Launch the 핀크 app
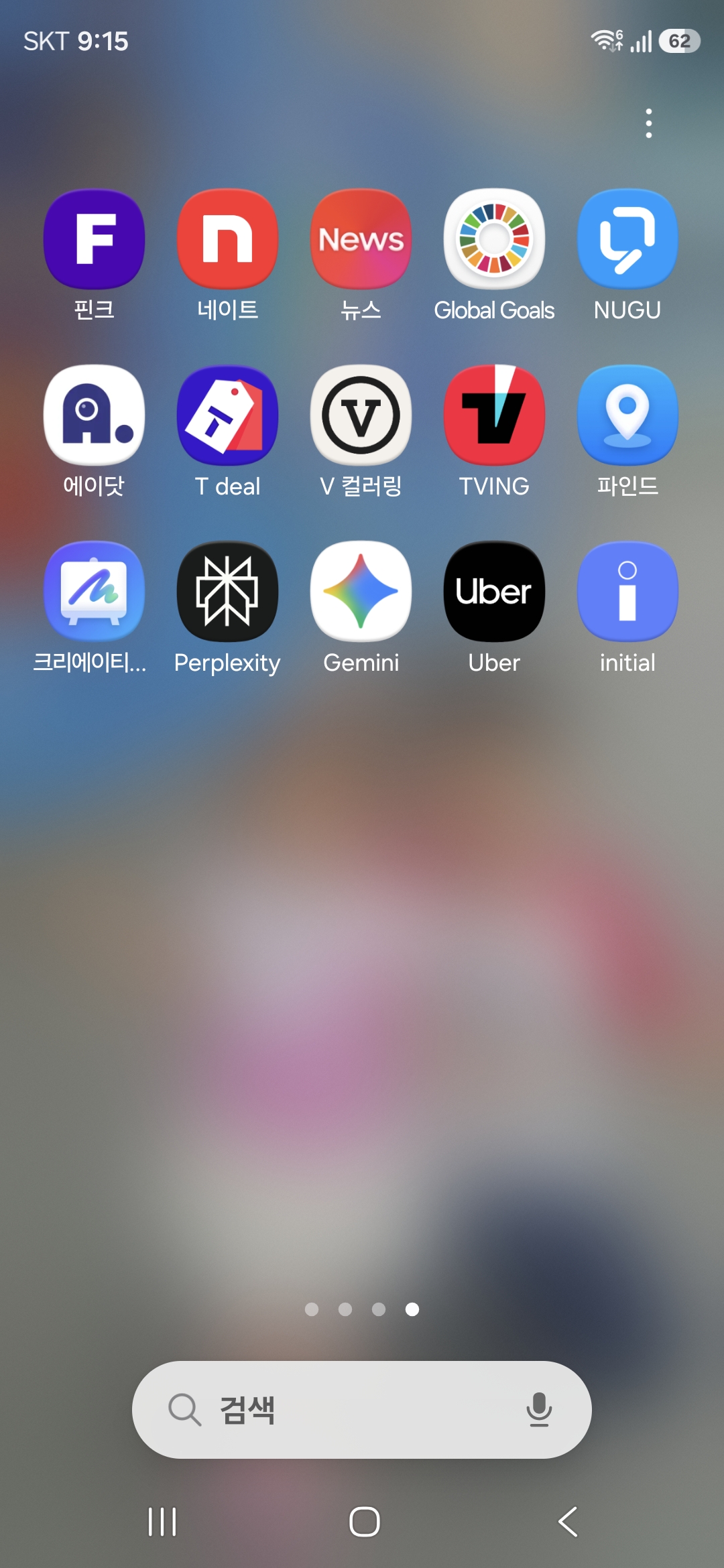This screenshot has width=724, height=1568. 94,239
